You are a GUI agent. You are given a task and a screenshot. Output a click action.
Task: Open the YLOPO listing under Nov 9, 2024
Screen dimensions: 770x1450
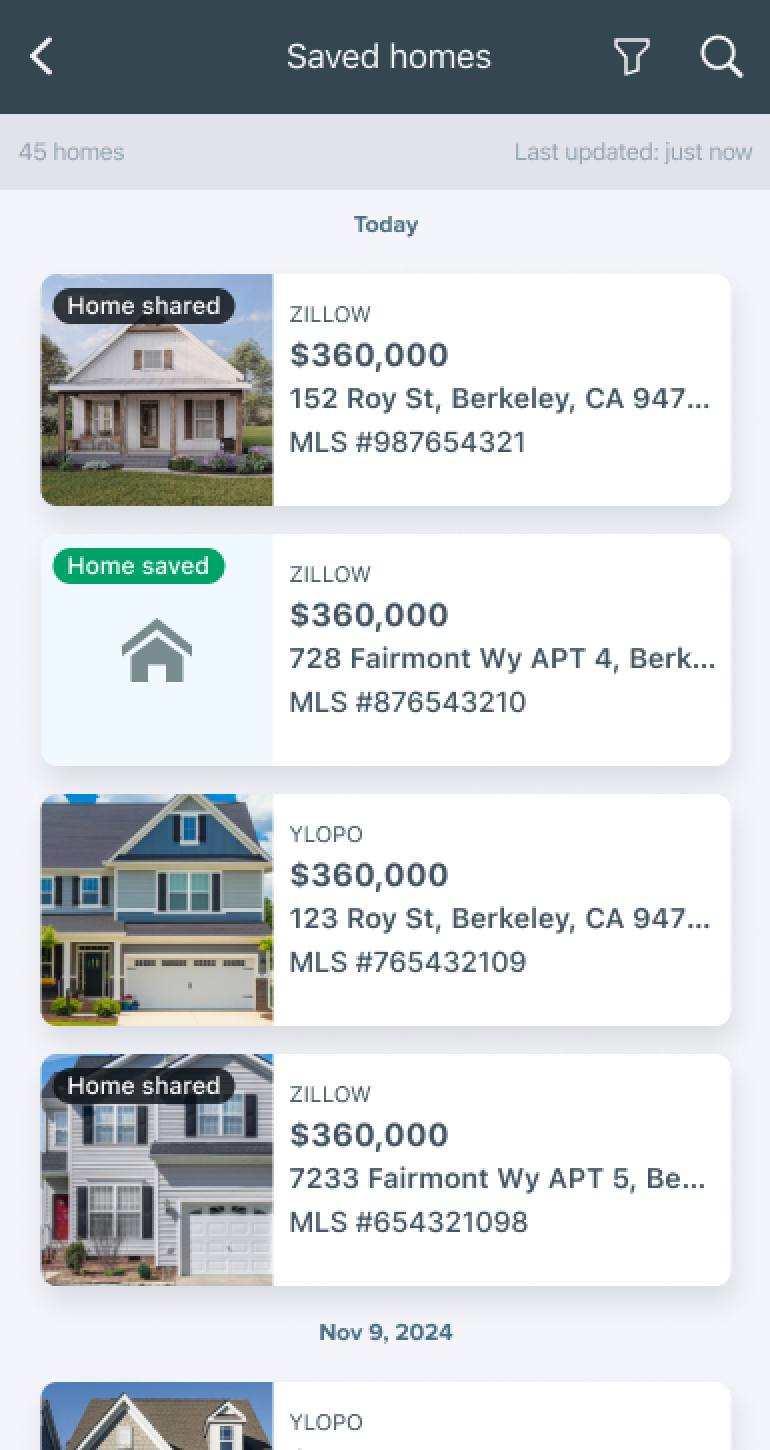[x=385, y=1416]
